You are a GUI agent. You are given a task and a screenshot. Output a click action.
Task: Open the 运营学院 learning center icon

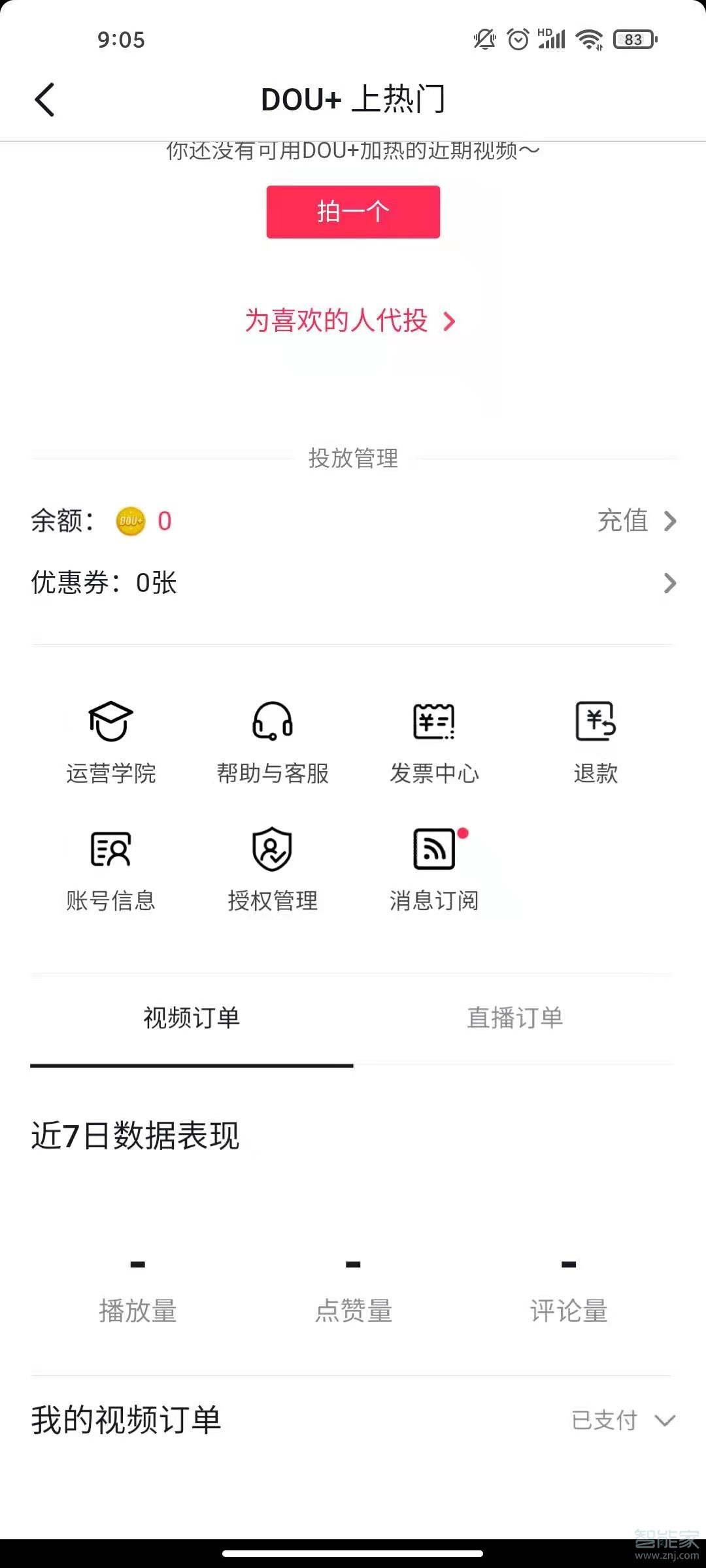pyautogui.click(x=111, y=738)
